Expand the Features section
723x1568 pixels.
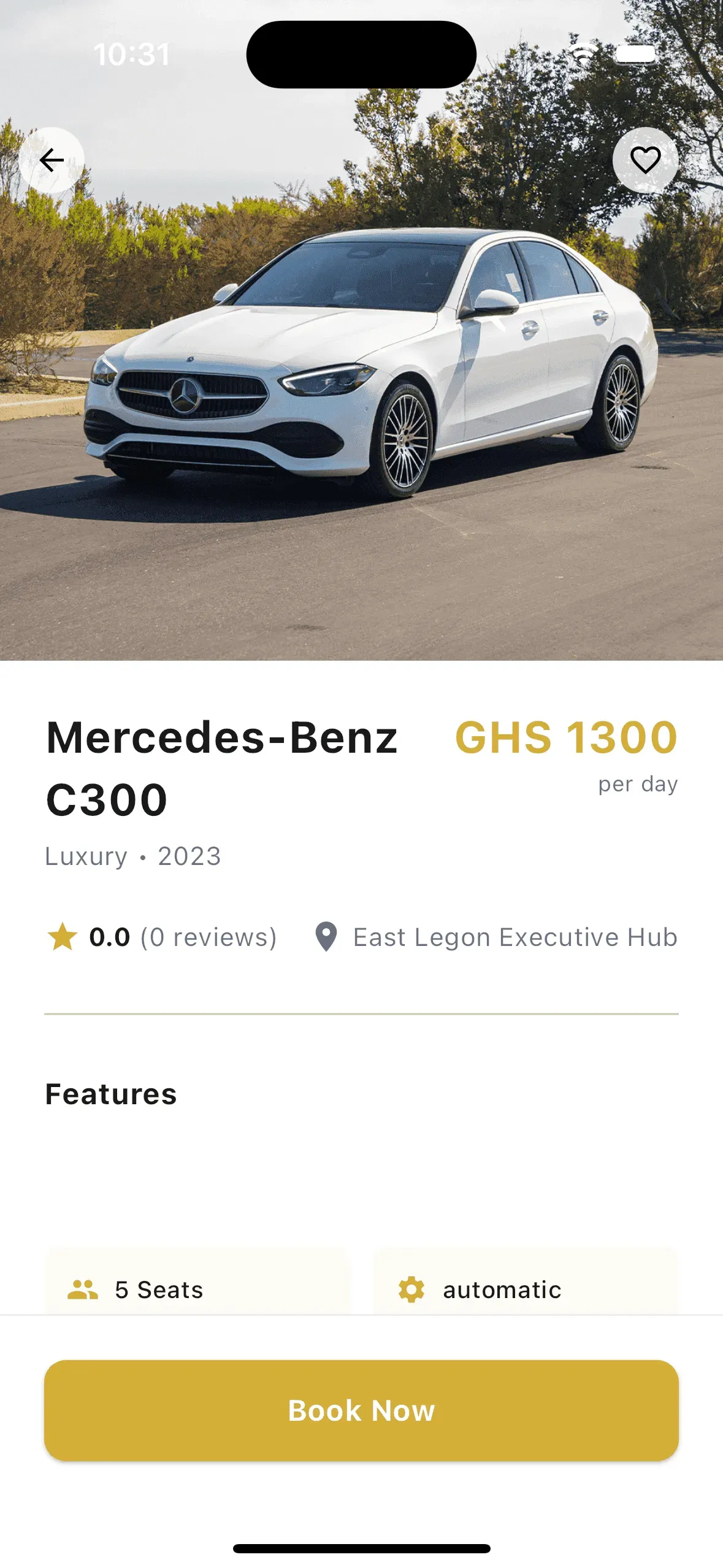coord(111,1093)
